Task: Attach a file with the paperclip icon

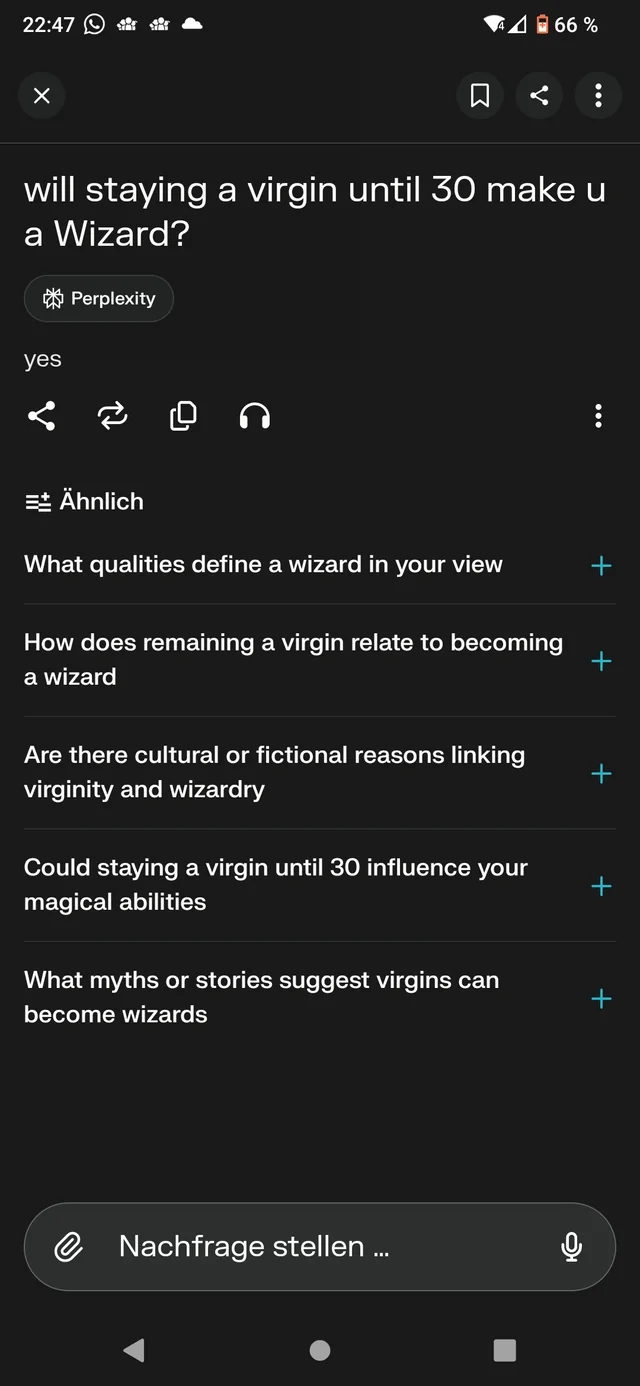Action: tap(68, 1246)
